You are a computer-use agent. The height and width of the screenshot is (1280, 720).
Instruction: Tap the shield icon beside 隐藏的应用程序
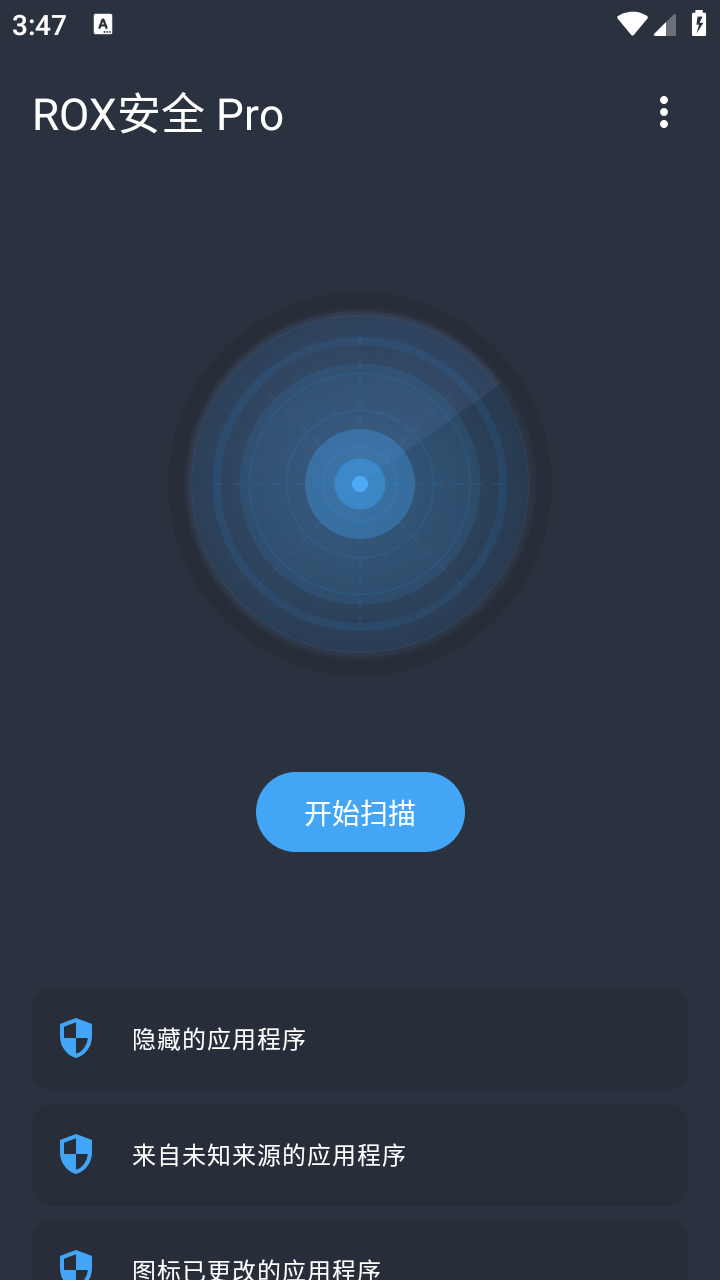pos(76,1038)
